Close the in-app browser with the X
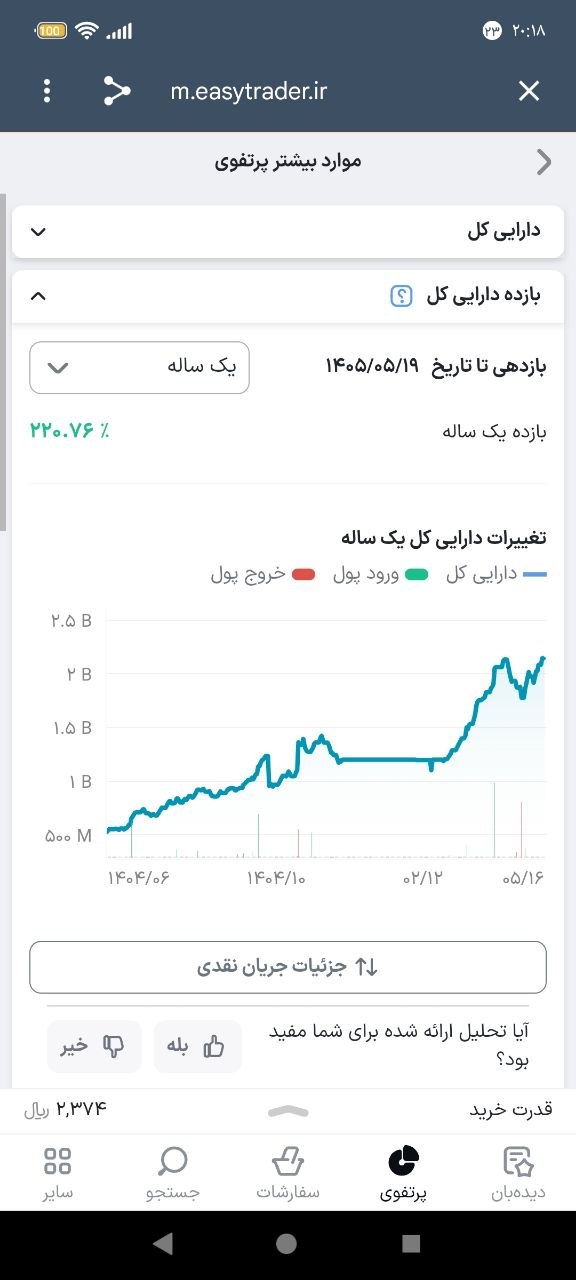Viewport: 576px width, 1280px height. (x=529, y=92)
